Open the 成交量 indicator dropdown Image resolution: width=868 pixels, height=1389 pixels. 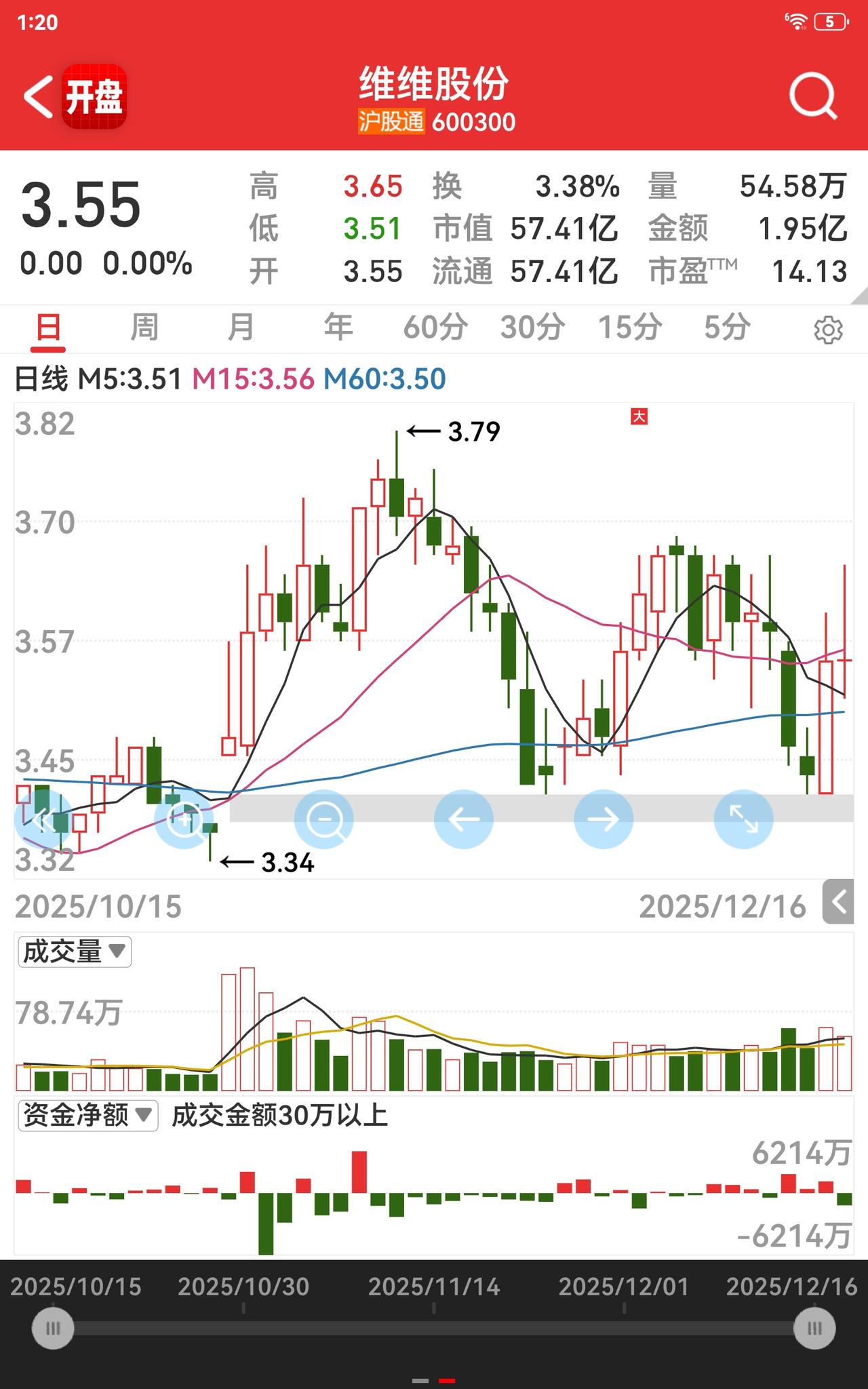tap(75, 952)
